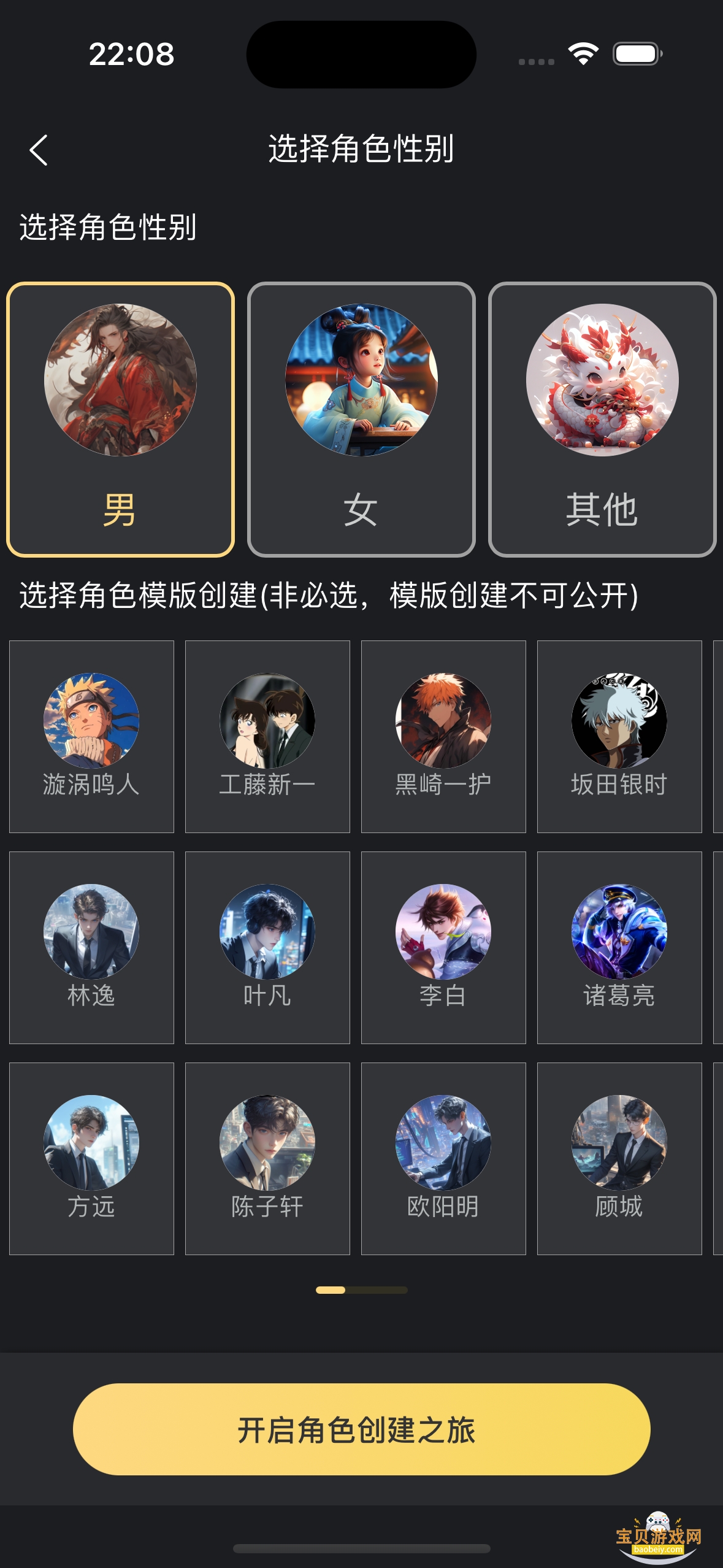Choose the 女 gender option

(x=361, y=420)
